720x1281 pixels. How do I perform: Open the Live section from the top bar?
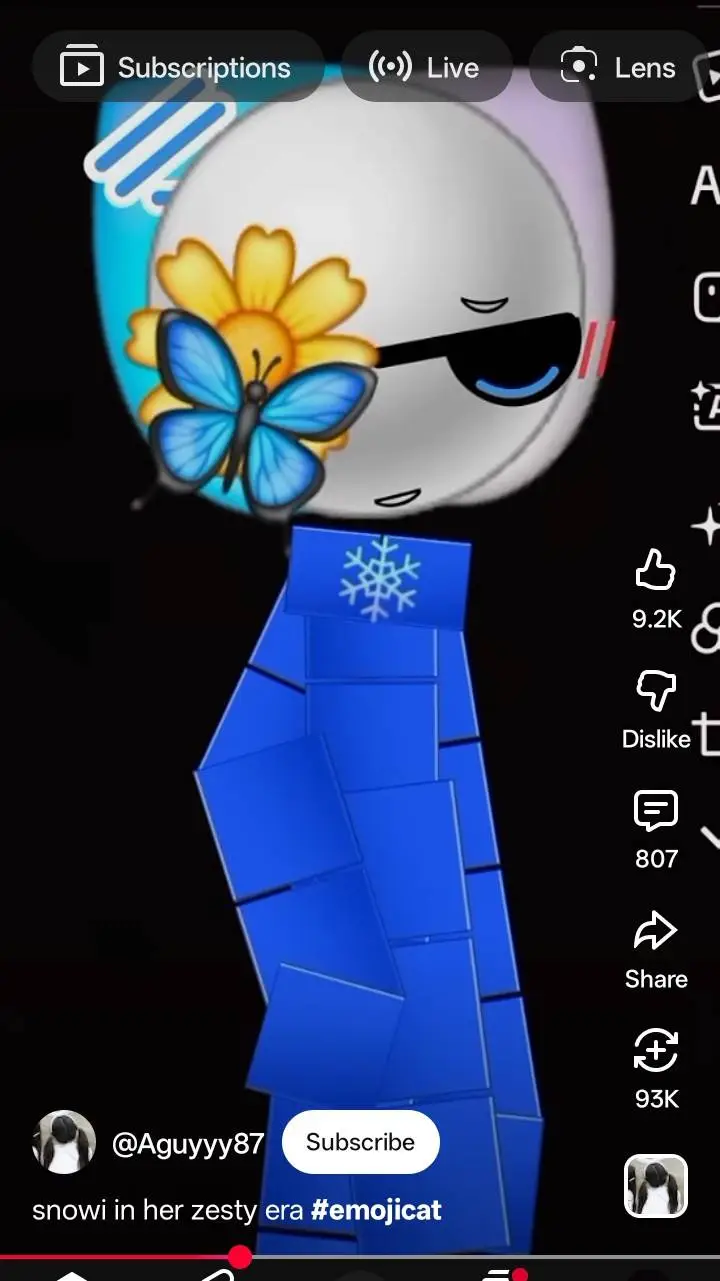pyautogui.click(x=428, y=67)
